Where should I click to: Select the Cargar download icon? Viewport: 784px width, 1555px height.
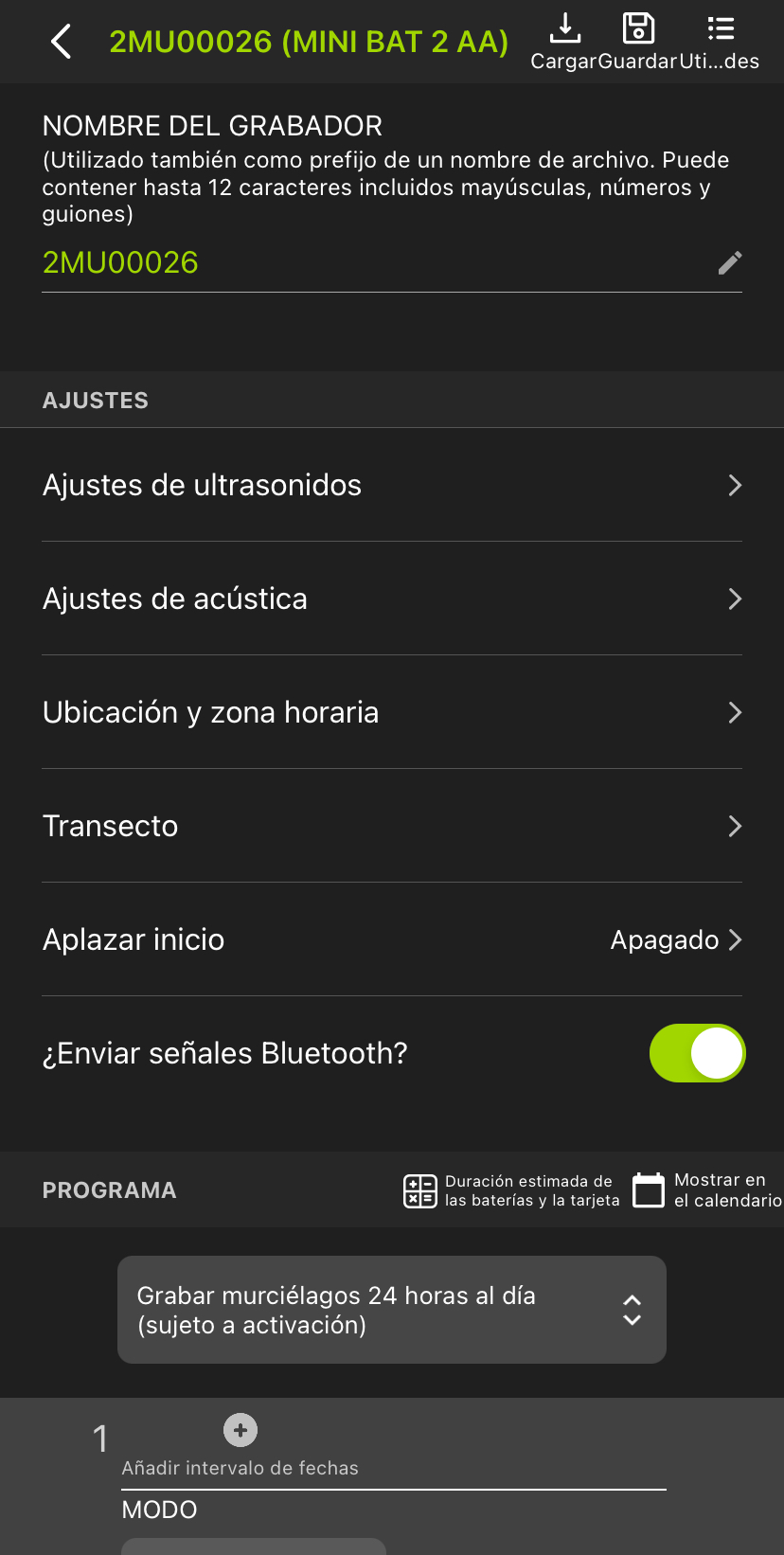pos(565,28)
